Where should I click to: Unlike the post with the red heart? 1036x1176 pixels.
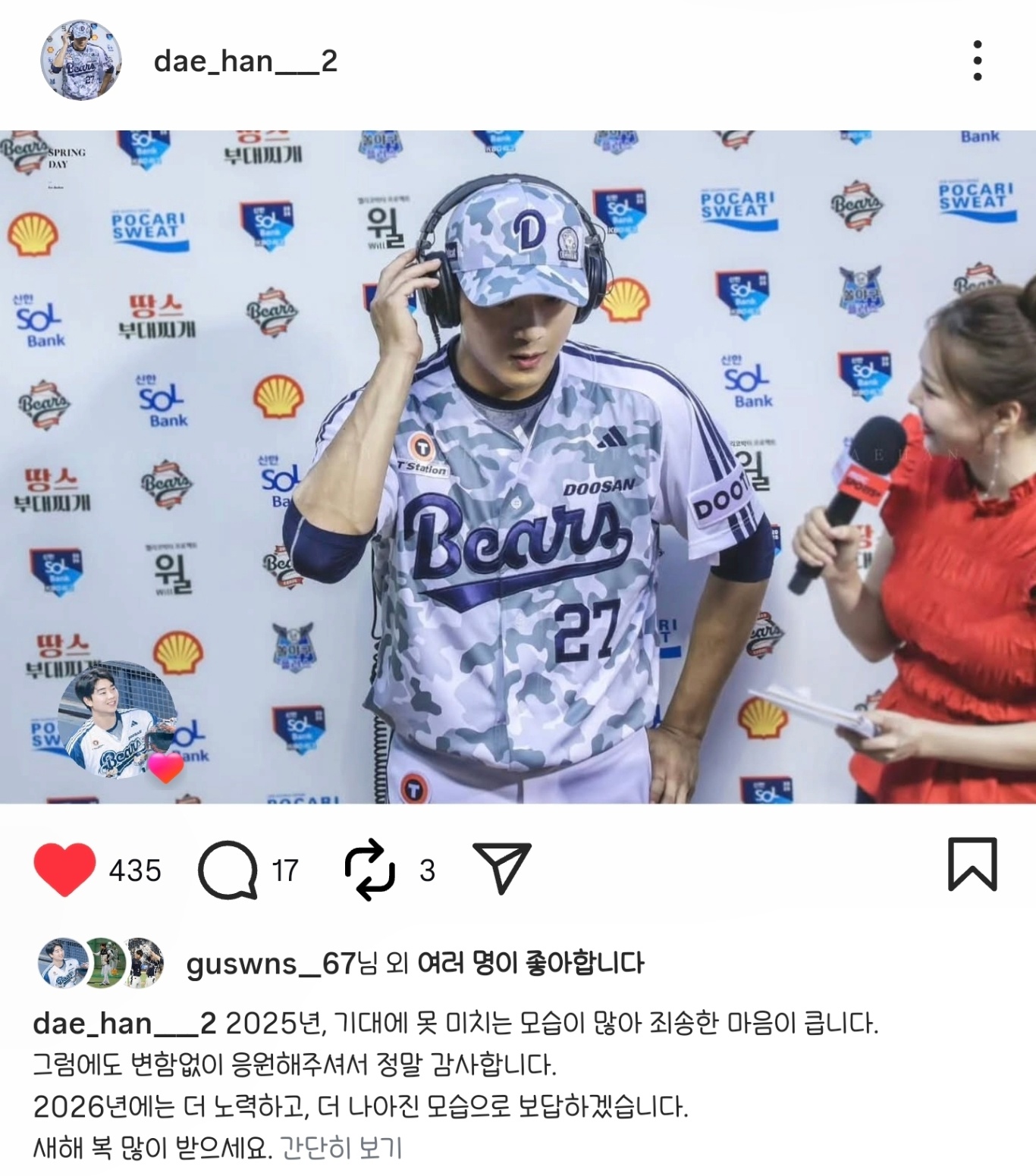(65, 869)
